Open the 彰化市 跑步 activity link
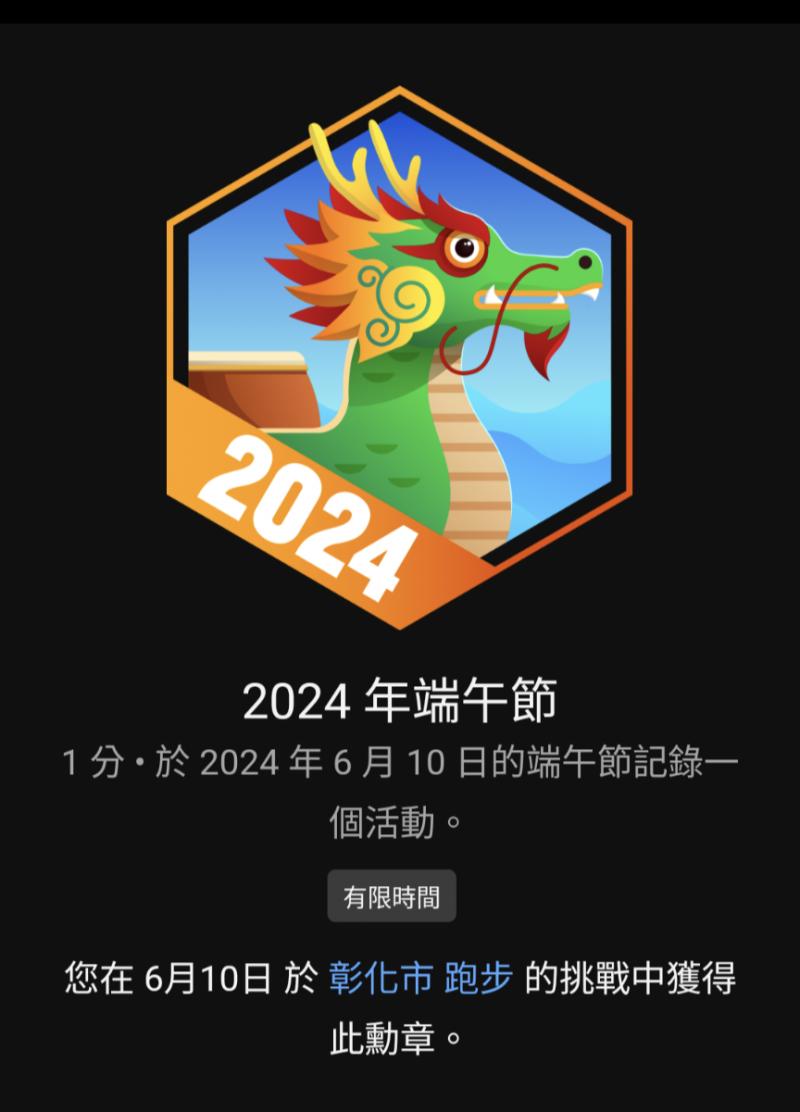The image size is (800, 1112). (x=420, y=977)
